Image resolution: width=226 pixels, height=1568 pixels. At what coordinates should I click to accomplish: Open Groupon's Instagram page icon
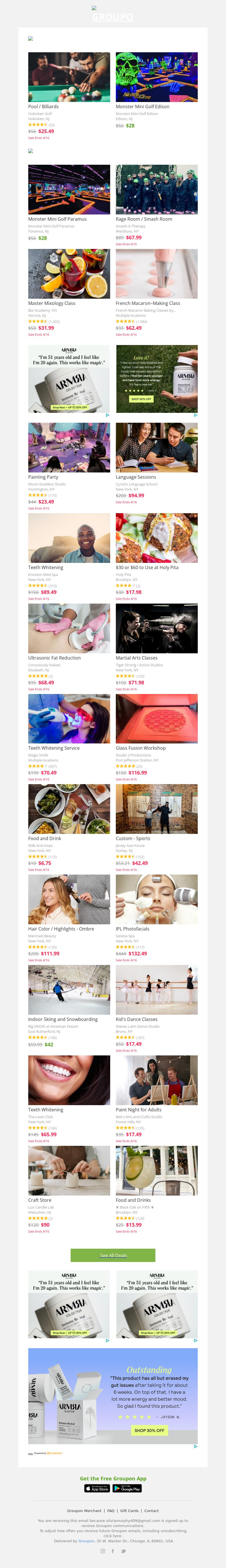point(102,1550)
